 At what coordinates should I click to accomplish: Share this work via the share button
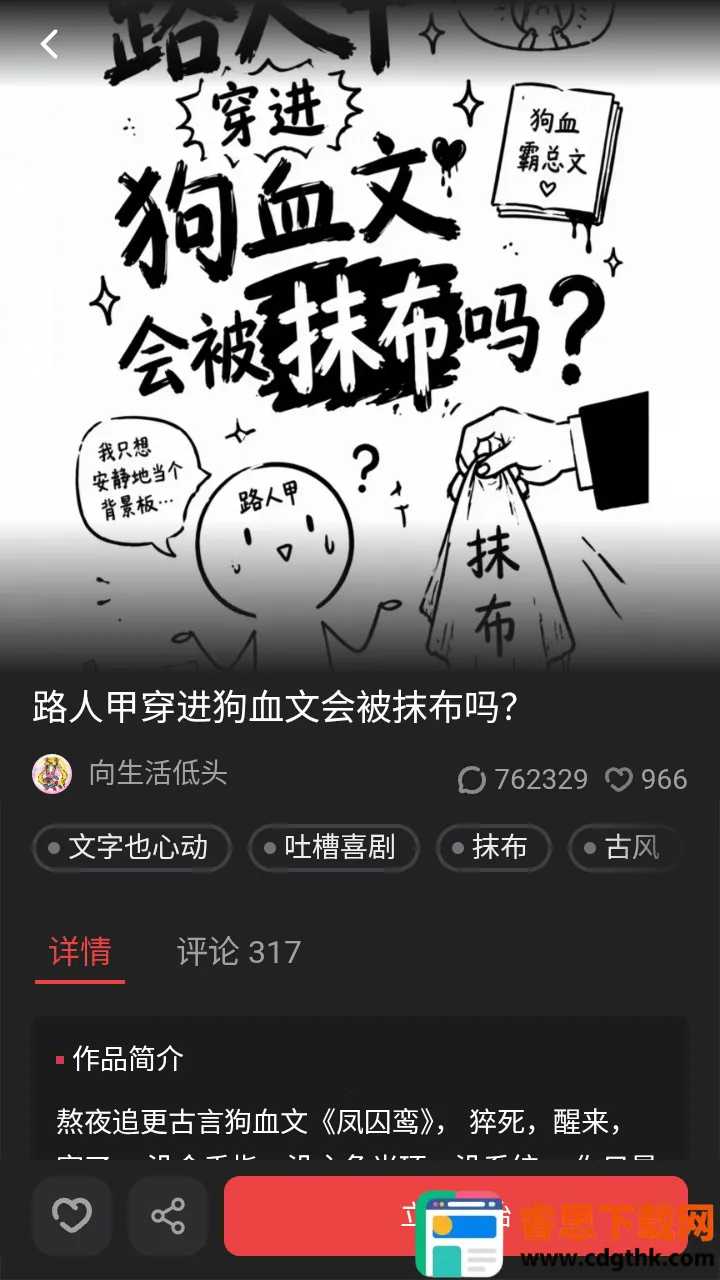[x=168, y=1216]
